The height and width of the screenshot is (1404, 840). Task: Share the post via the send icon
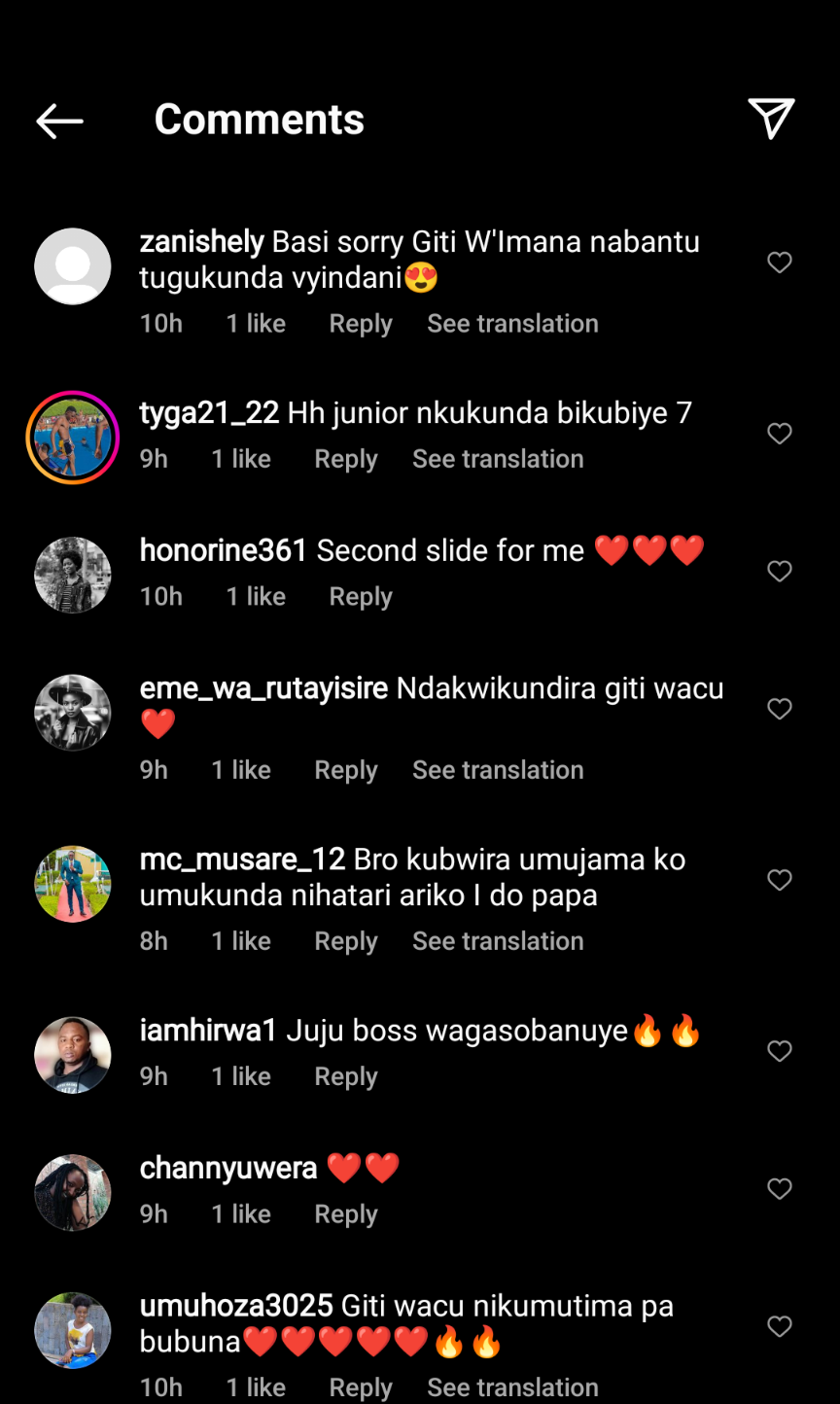click(x=771, y=120)
